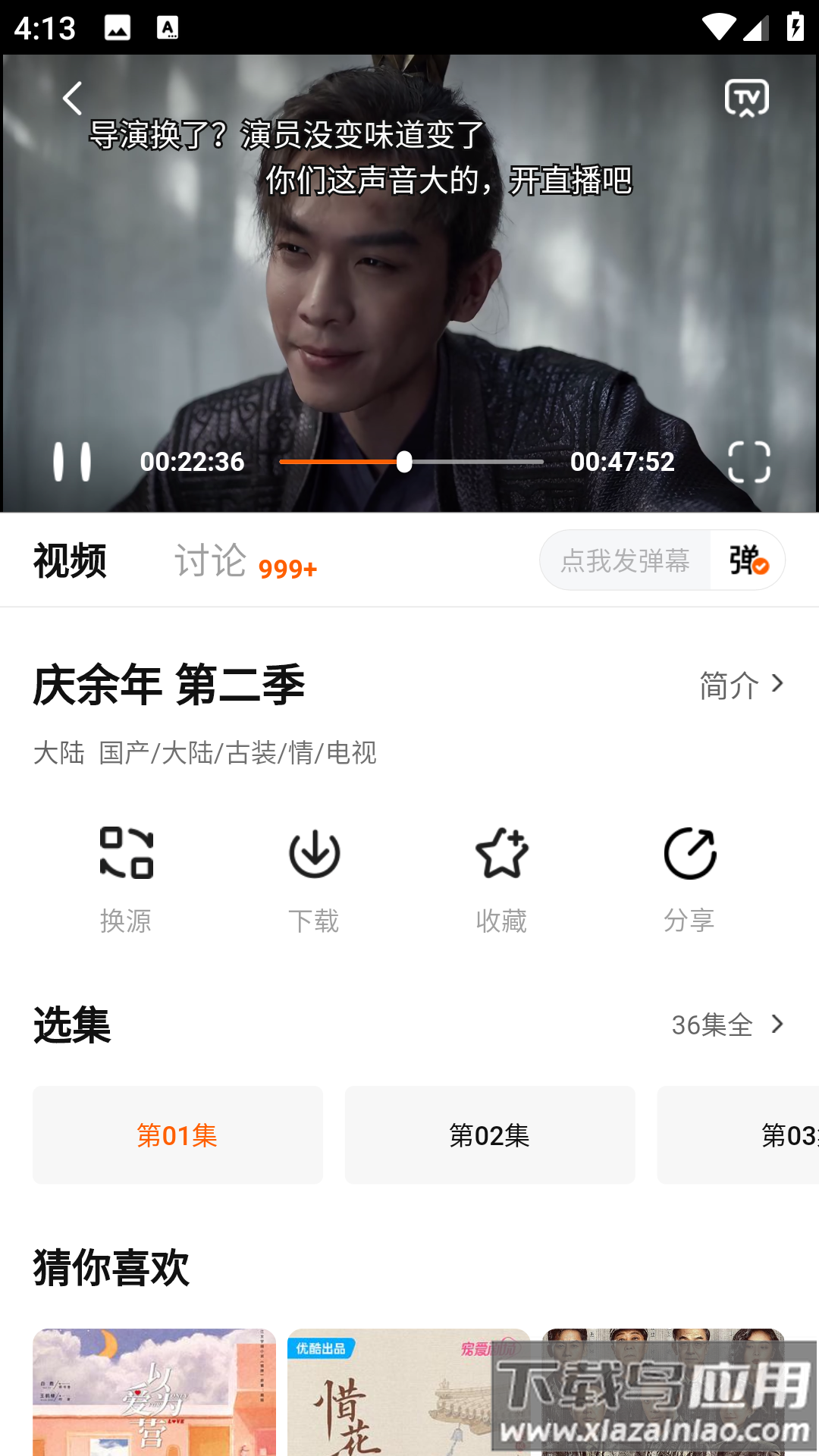Tap the 点我发弹幕 comment input field
819x1456 pixels.
click(x=624, y=560)
